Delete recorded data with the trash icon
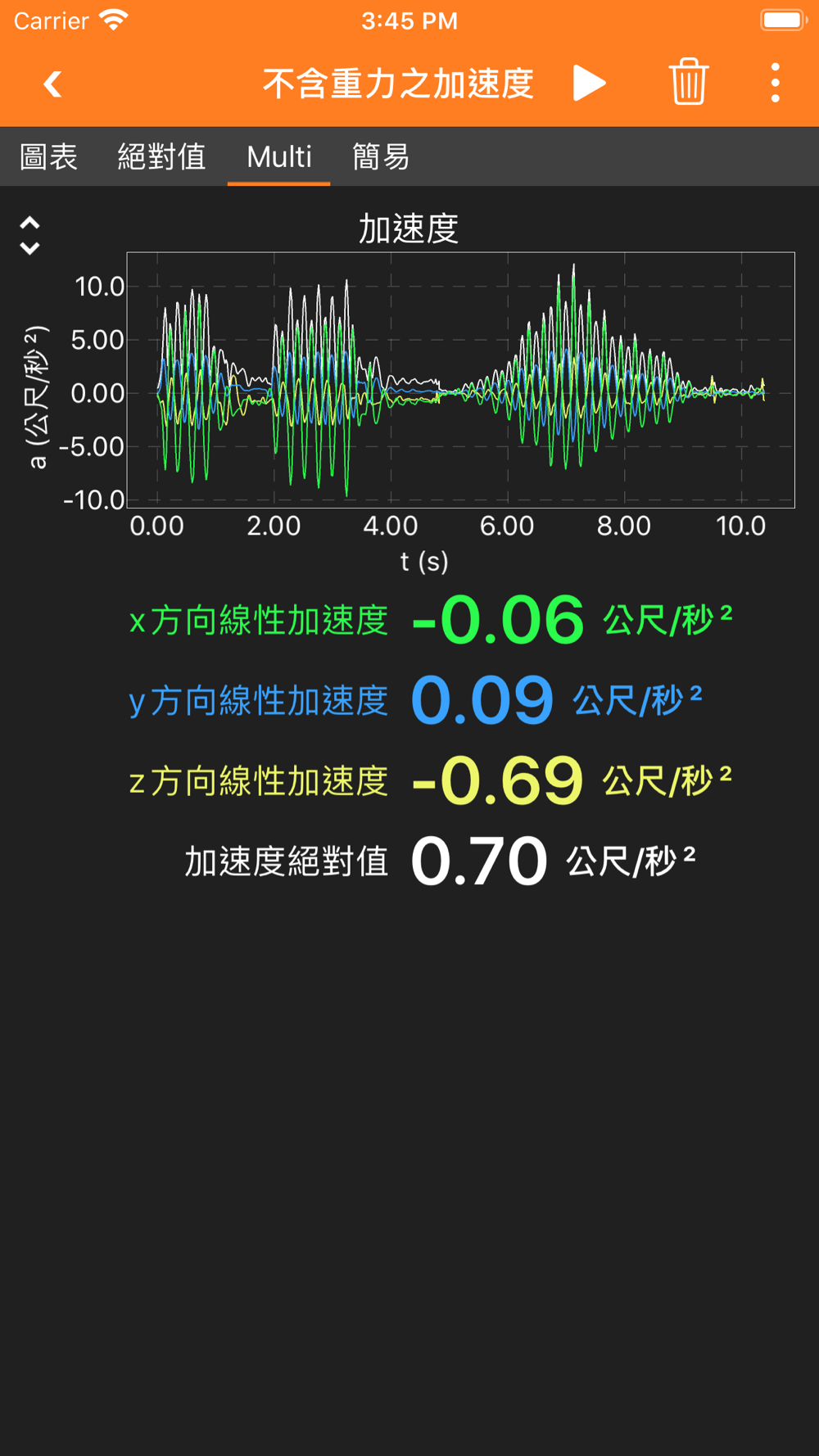This screenshot has width=819, height=1456. pos(689,82)
